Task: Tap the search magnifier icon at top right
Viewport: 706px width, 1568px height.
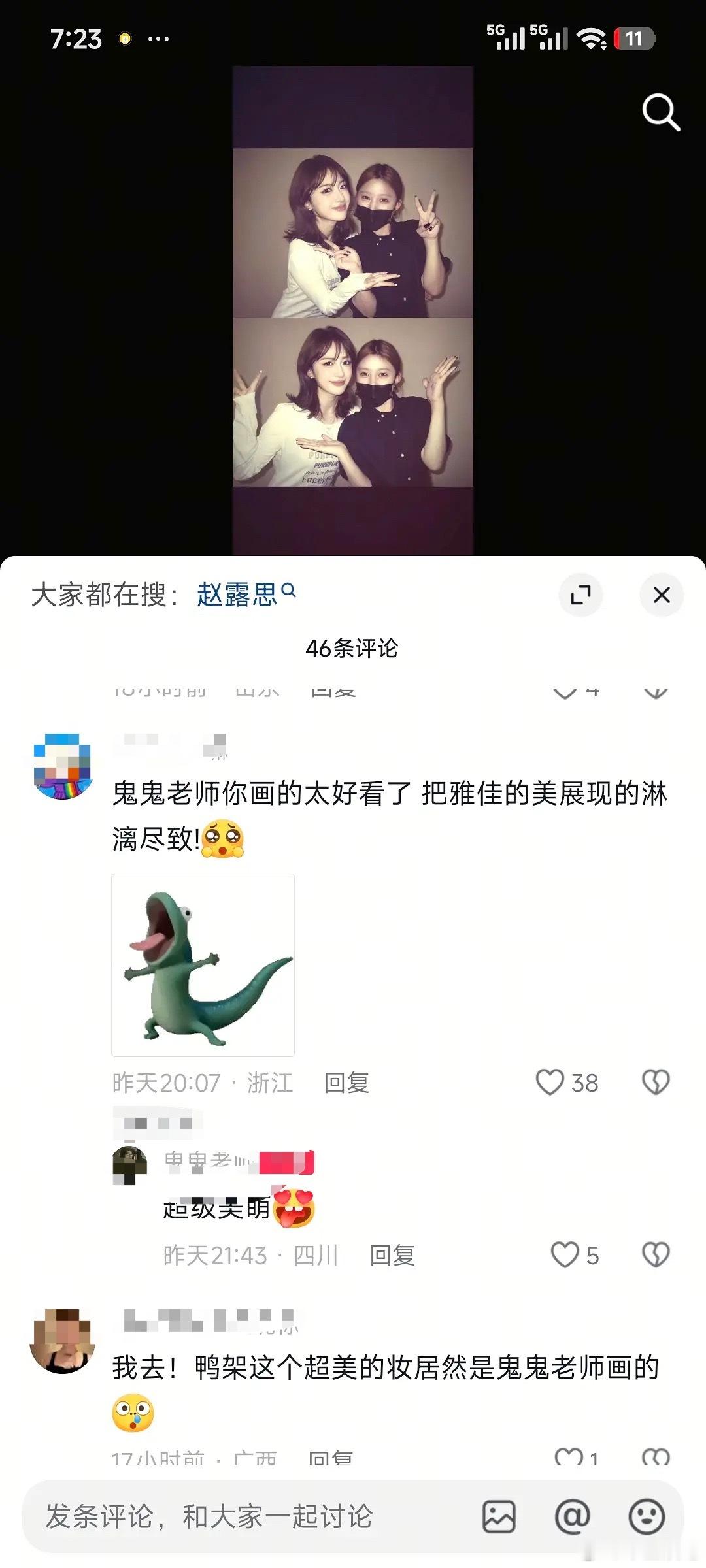Action: [662, 113]
